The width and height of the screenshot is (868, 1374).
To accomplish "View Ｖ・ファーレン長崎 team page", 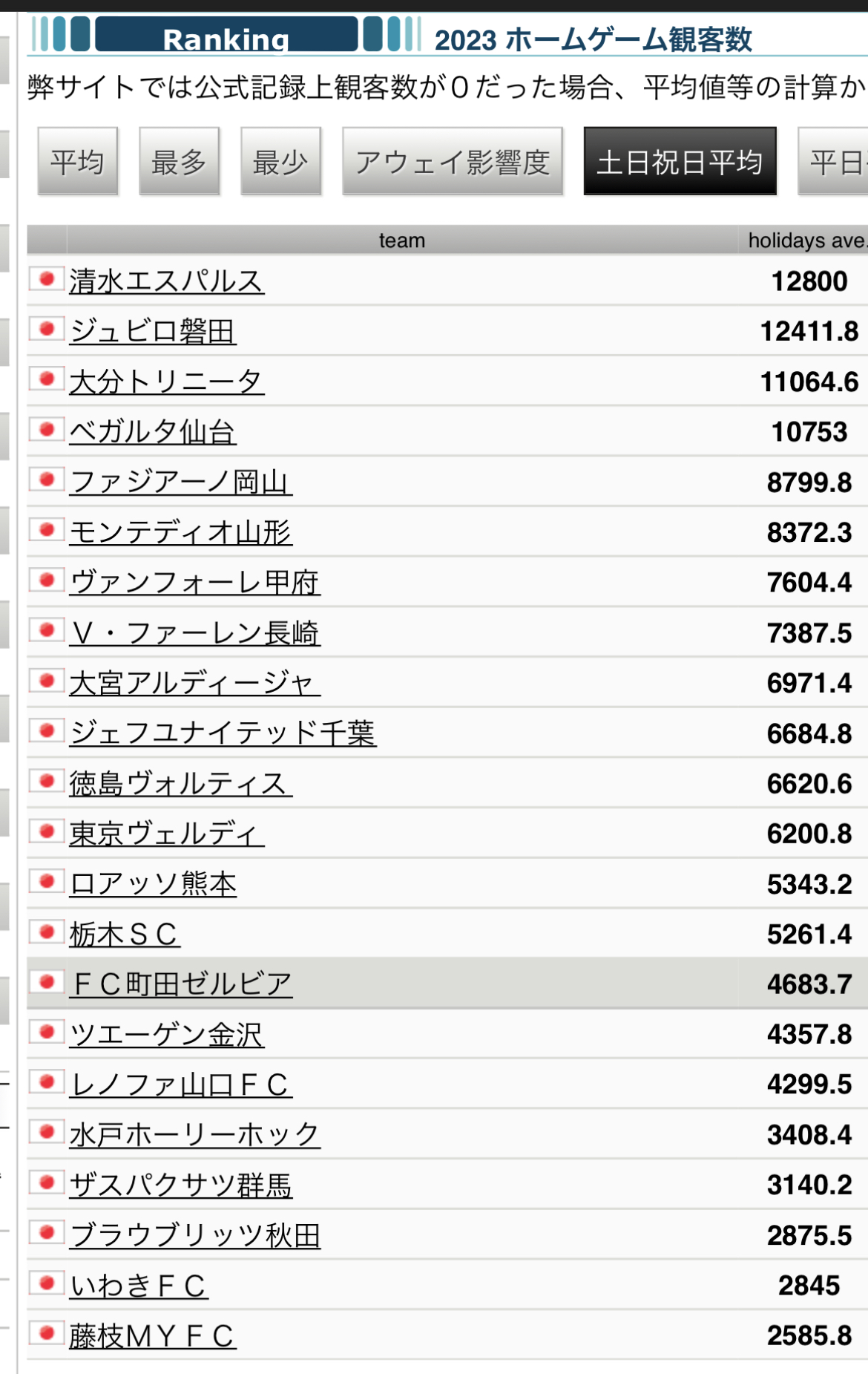I will 194,633.
